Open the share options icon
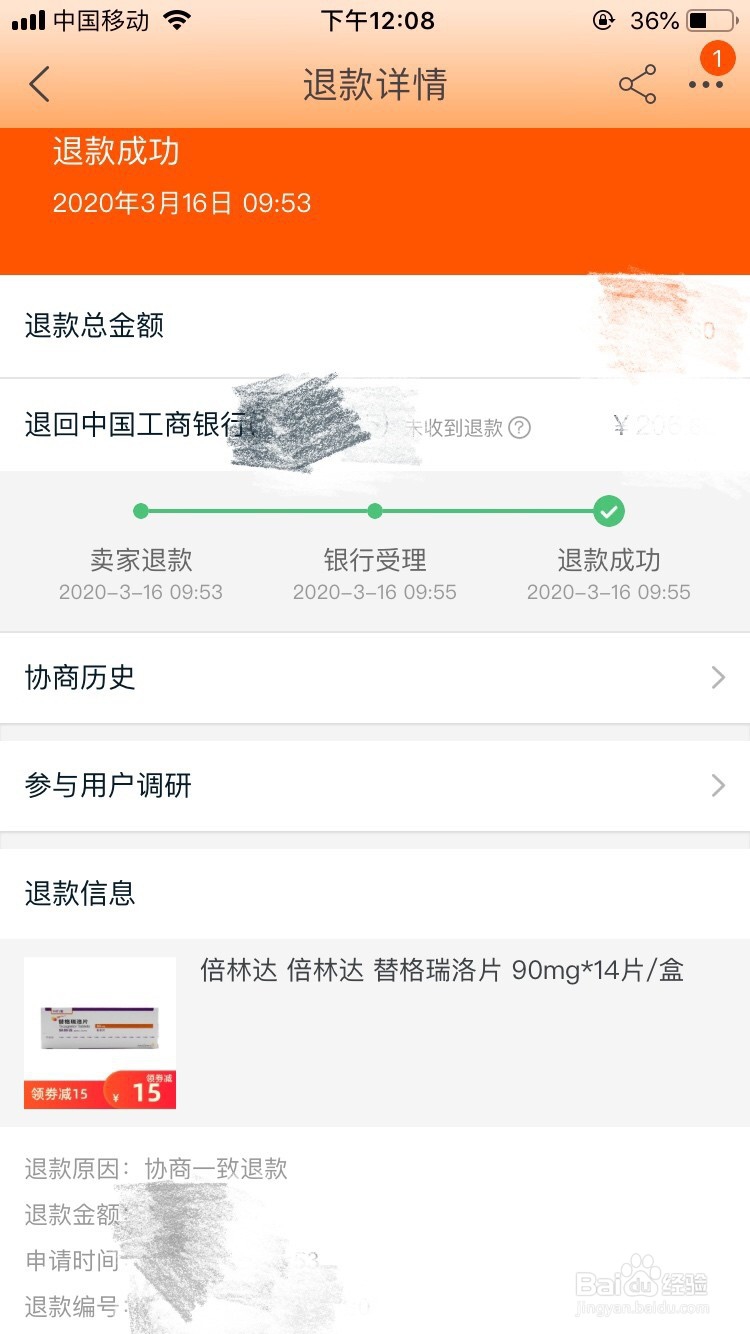750x1334 pixels. pyautogui.click(x=638, y=86)
